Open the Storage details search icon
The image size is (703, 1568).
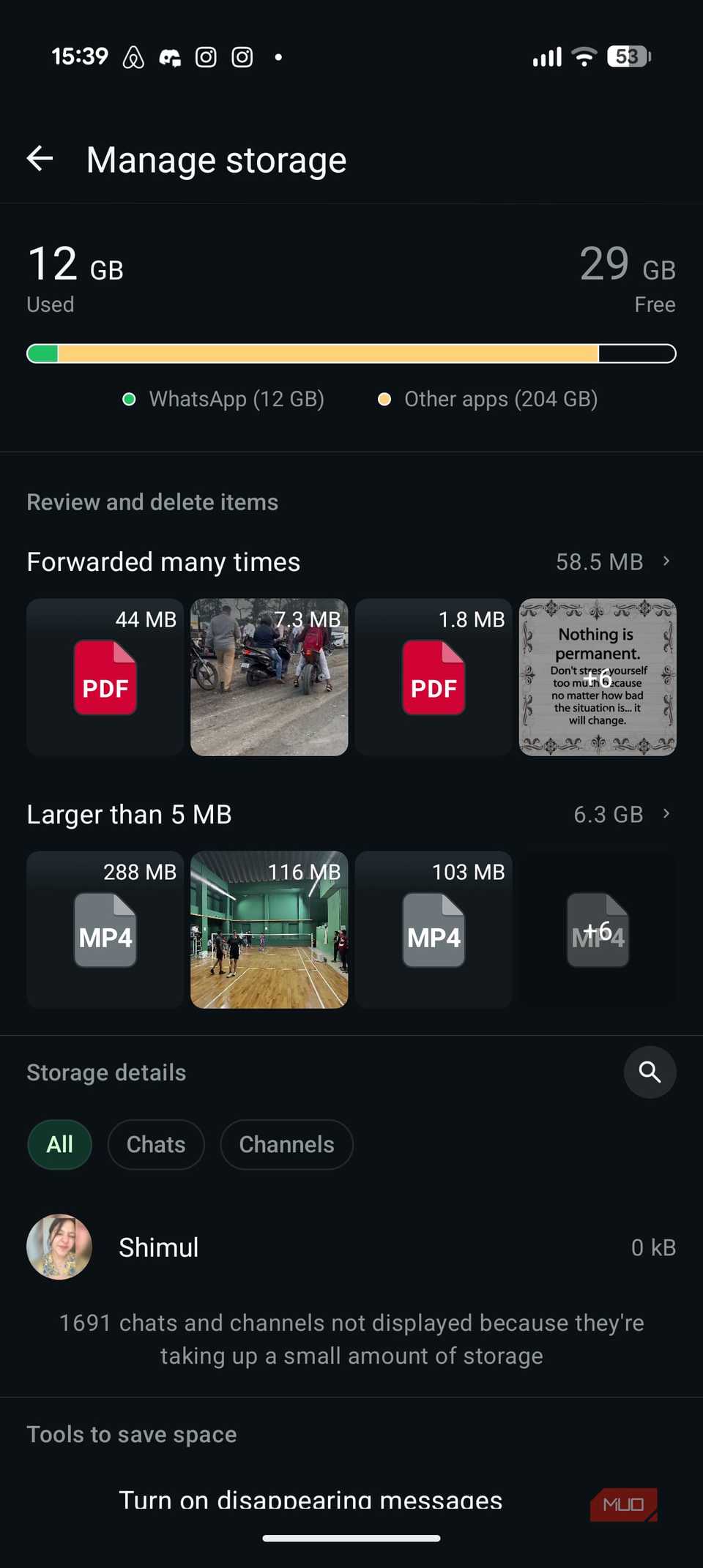click(650, 1072)
